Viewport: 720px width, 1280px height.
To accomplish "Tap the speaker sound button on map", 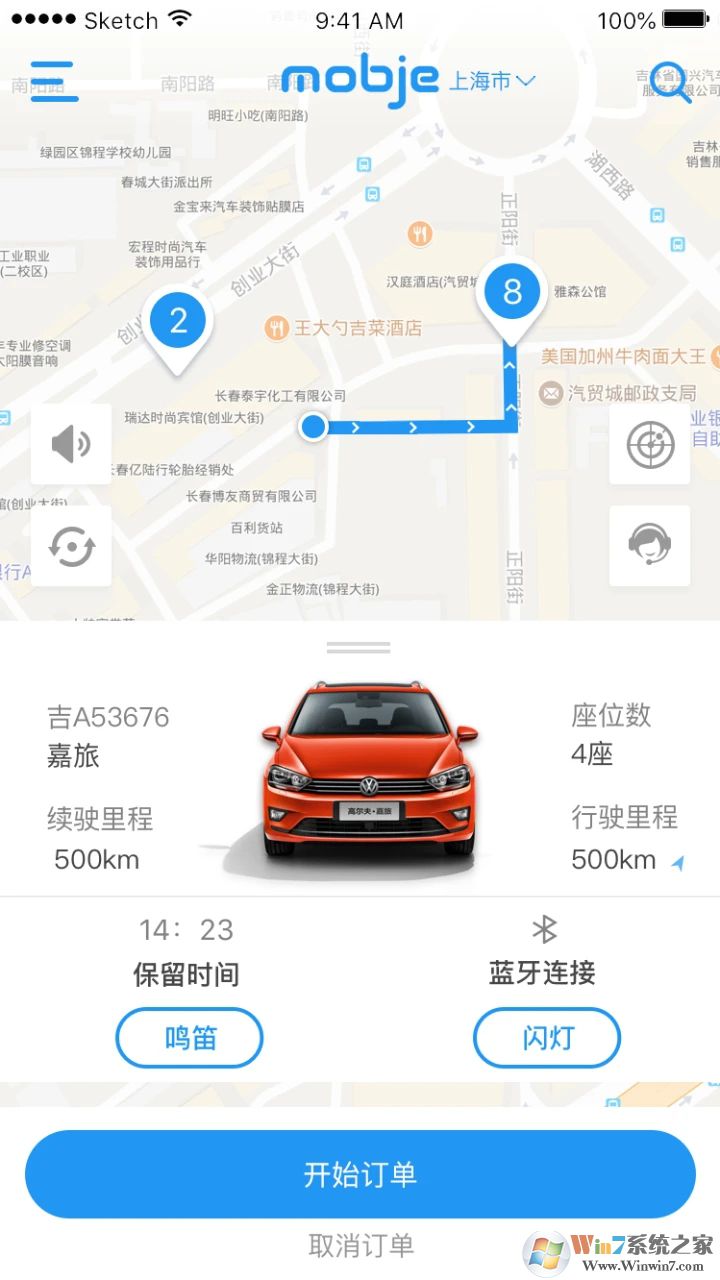I will (x=71, y=444).
